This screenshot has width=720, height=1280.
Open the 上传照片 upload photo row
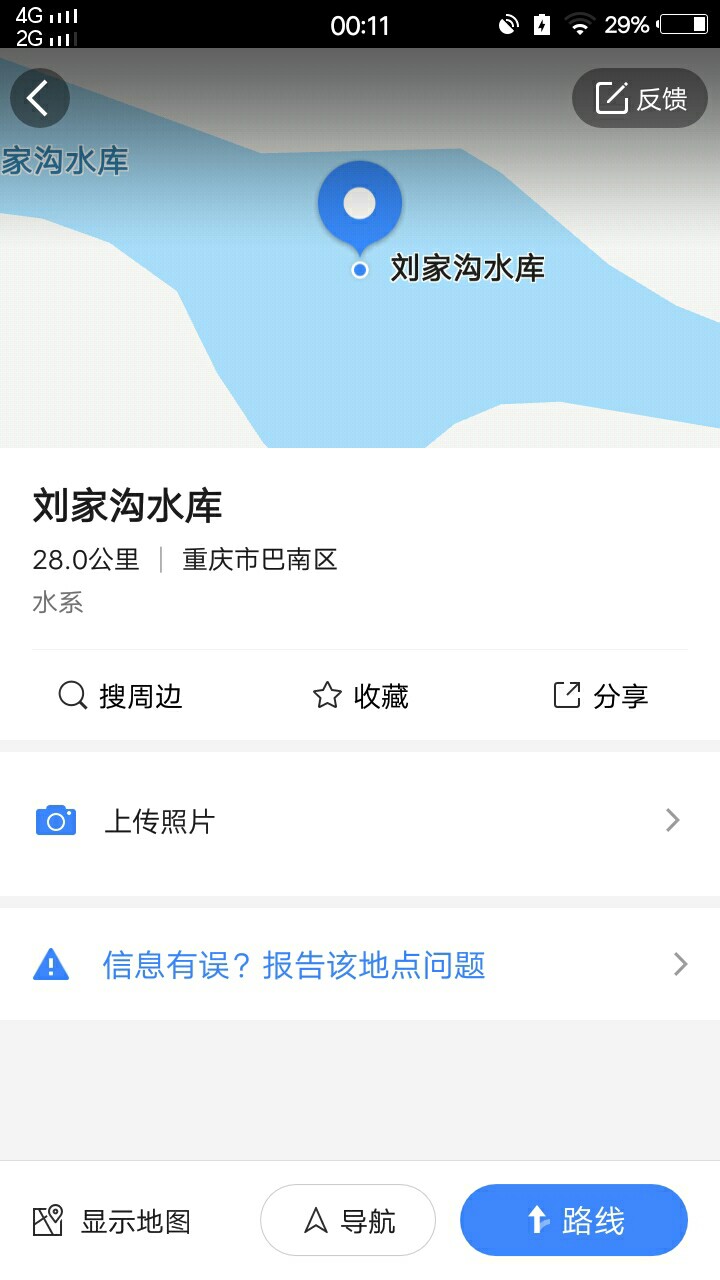[x=360, y=822]
